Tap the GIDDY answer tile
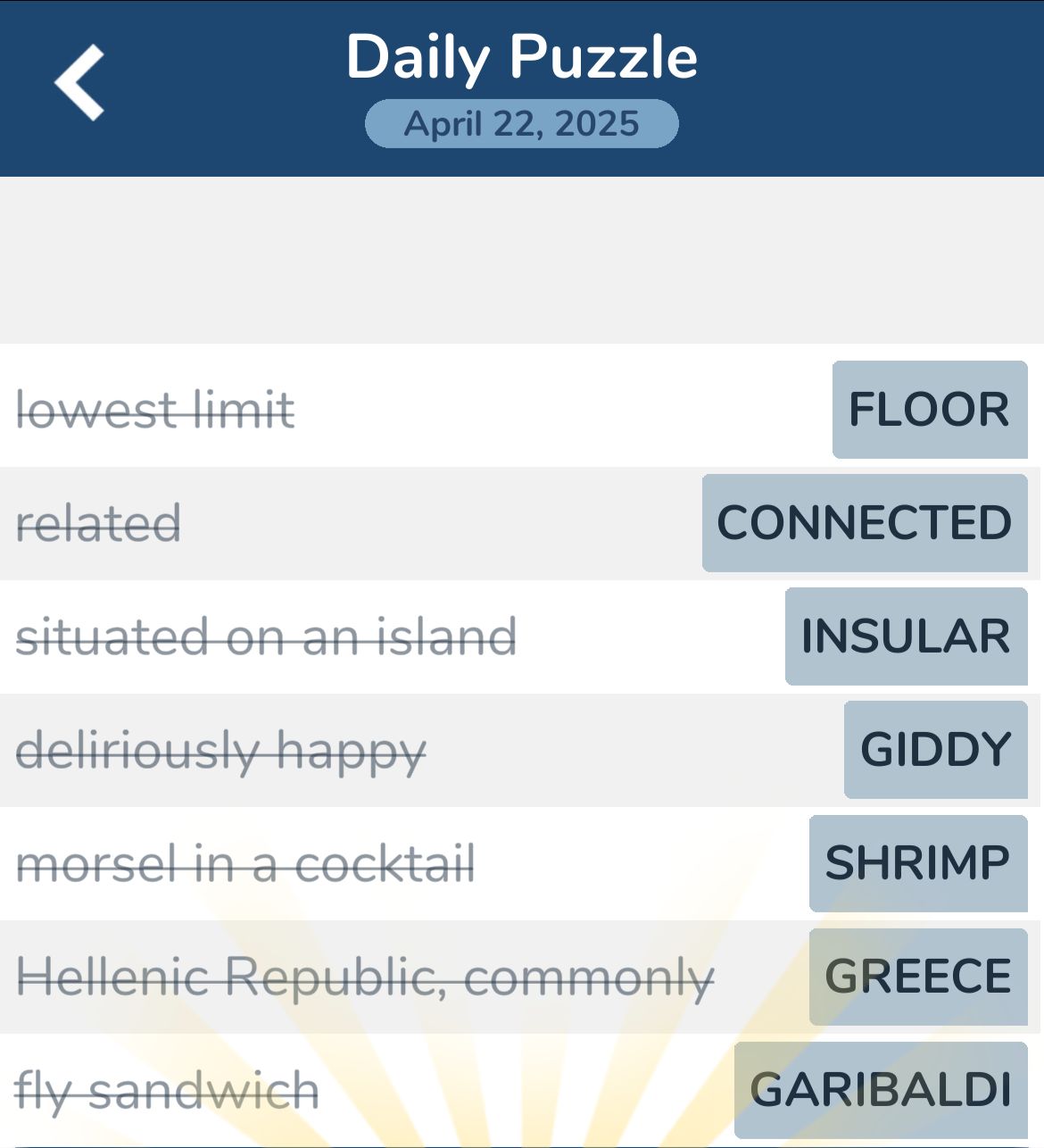The height and width of the screenshot is (1148, 1044). tap(935, 750)
